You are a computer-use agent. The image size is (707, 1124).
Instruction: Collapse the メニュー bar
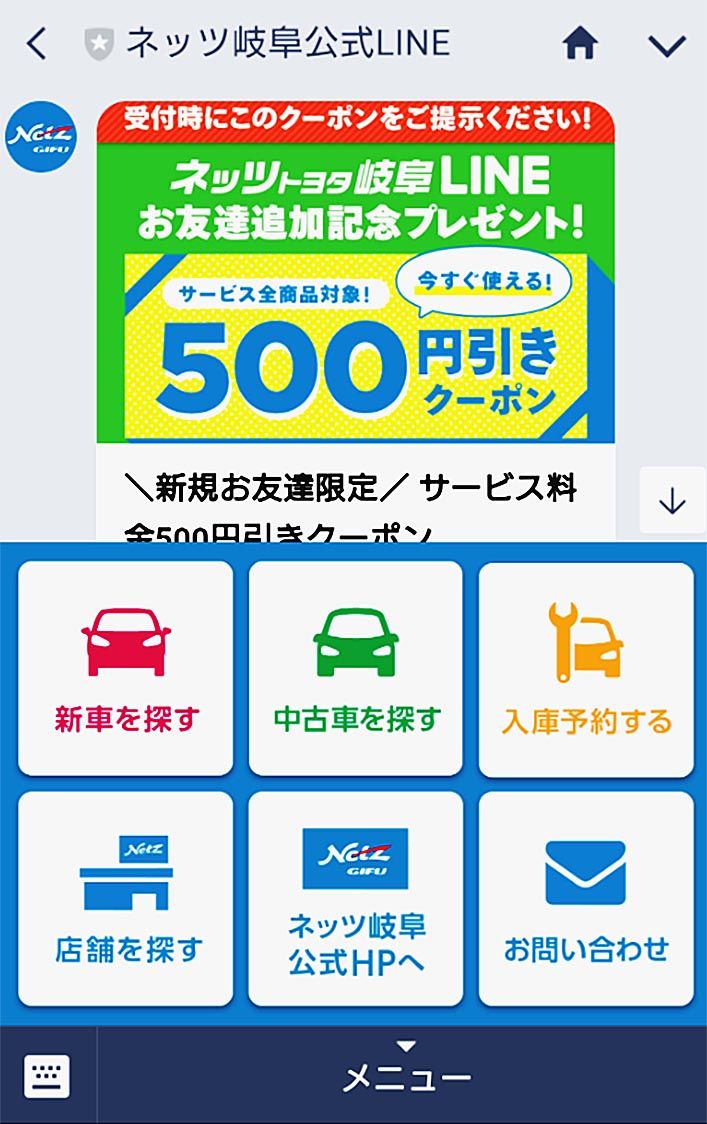[x=405, y=1074]
